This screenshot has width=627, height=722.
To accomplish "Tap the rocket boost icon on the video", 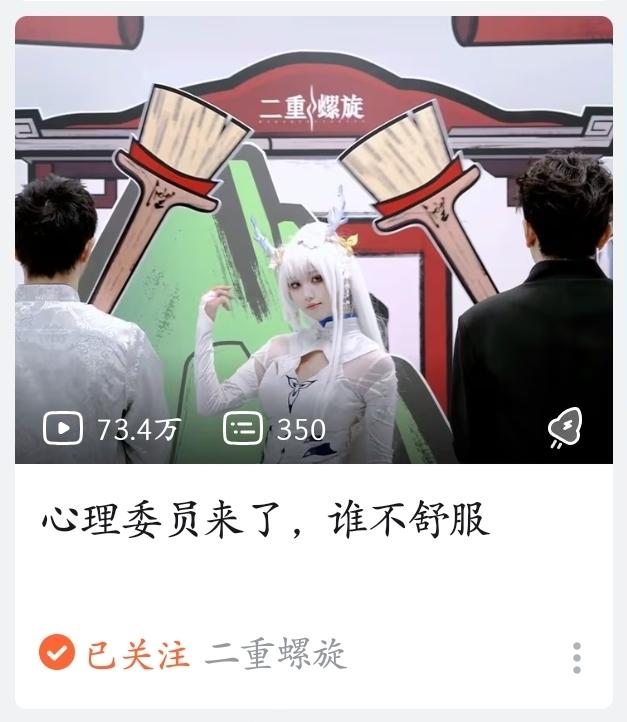I will (566, 429).
